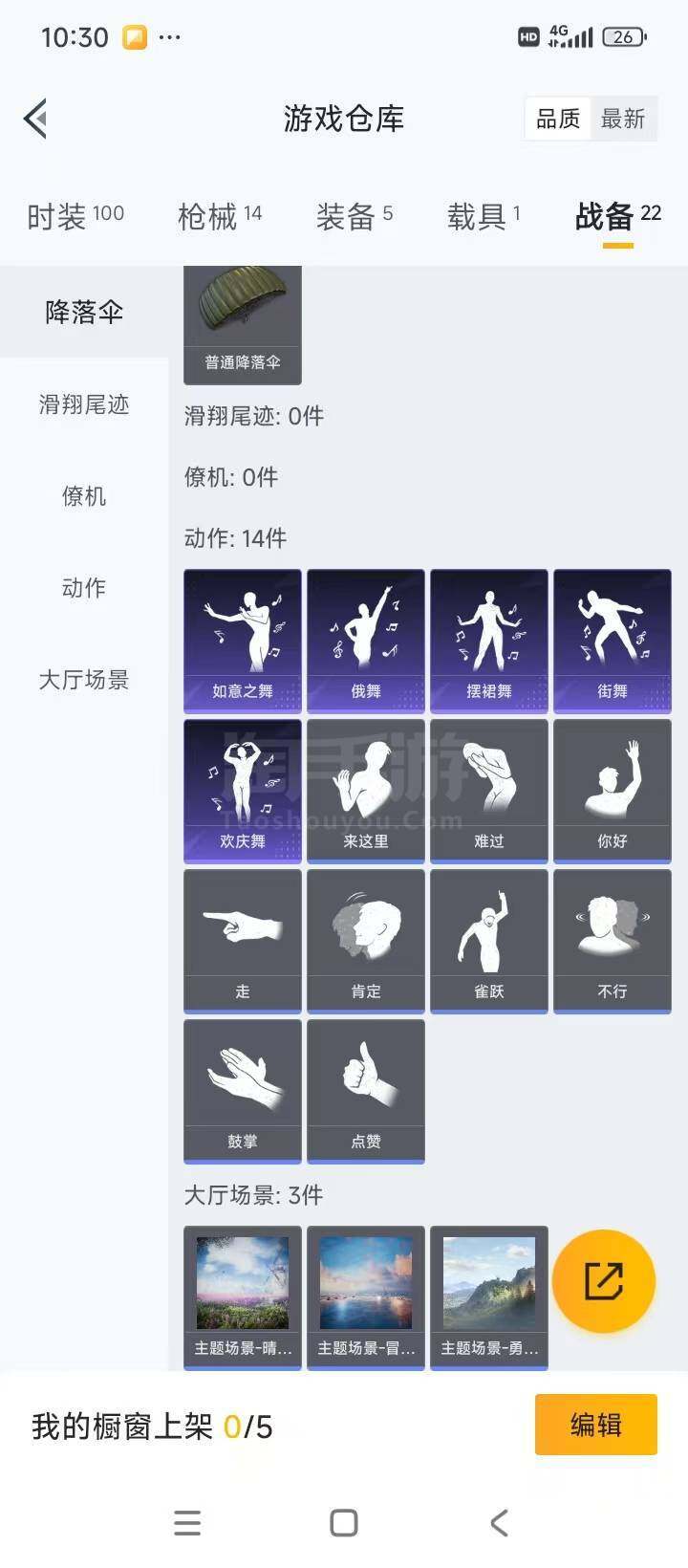
Task: Open the 欢庆舞 emote tile
Action: point(243,792)
